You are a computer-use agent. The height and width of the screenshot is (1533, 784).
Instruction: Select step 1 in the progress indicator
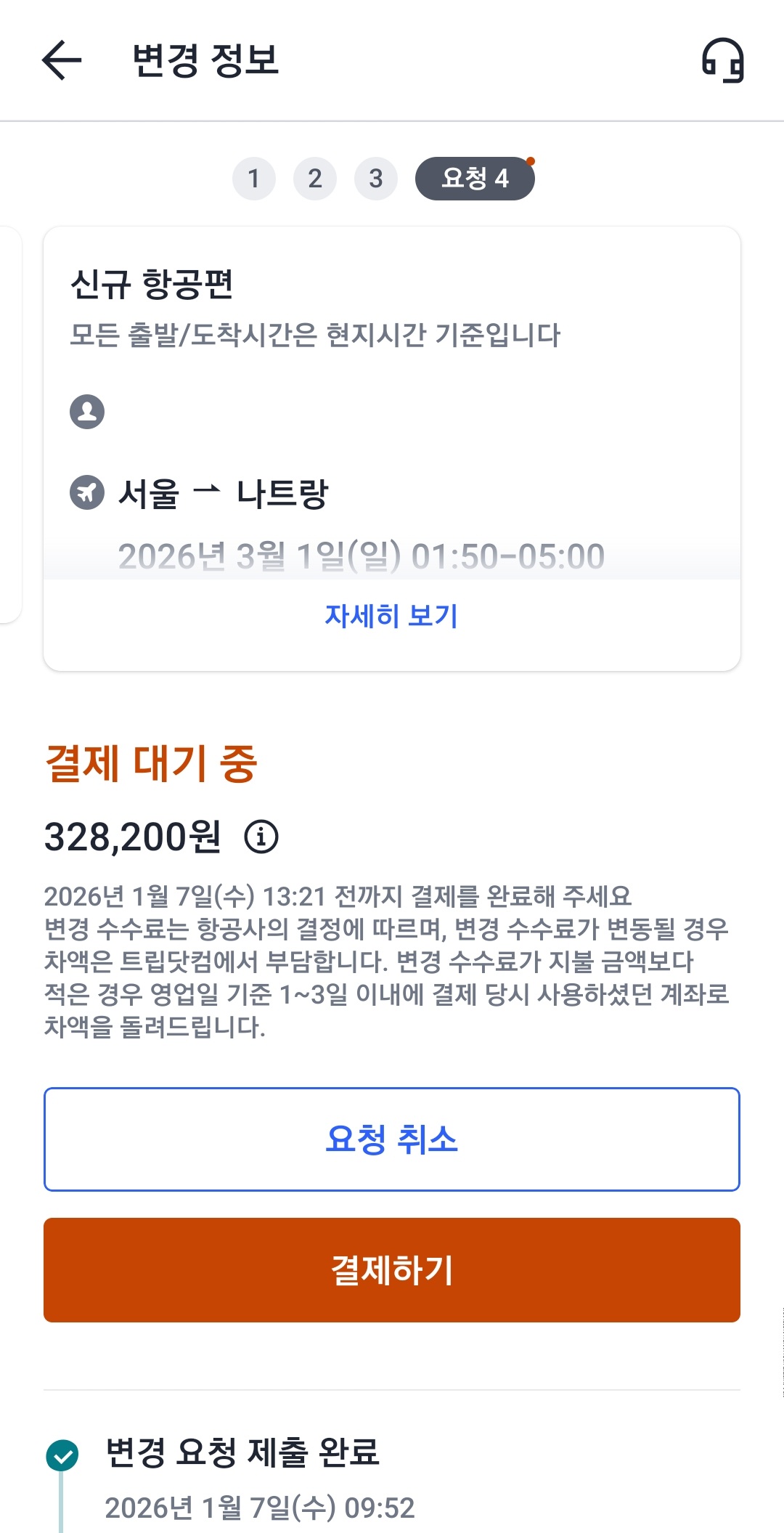(x=253, y=179)
